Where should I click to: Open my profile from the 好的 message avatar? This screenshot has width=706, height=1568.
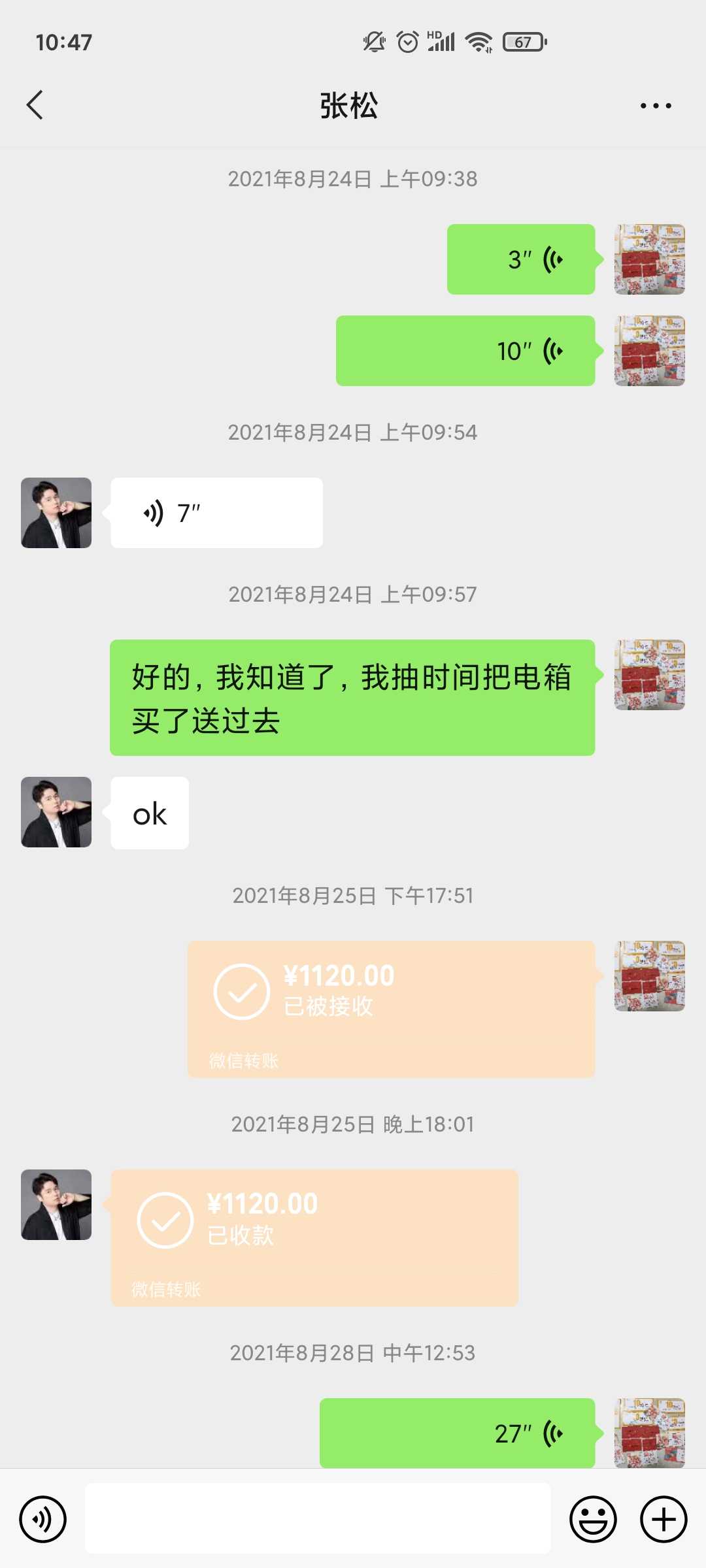click(649, 675)
